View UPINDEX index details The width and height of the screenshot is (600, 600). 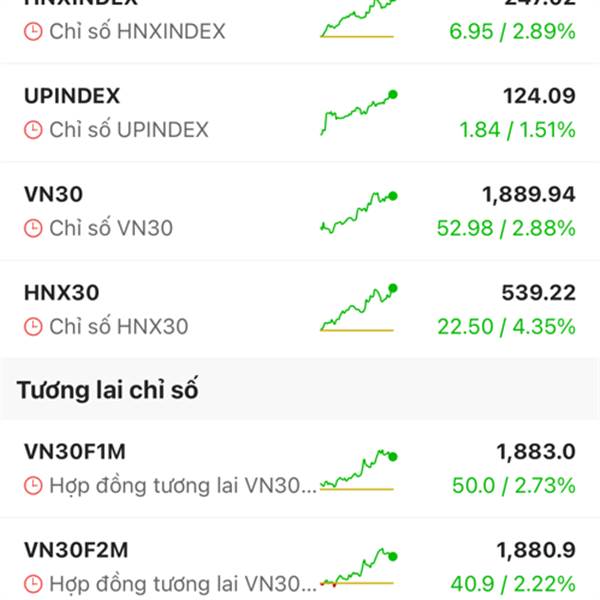pyautogui.click(x=300, y=112)
